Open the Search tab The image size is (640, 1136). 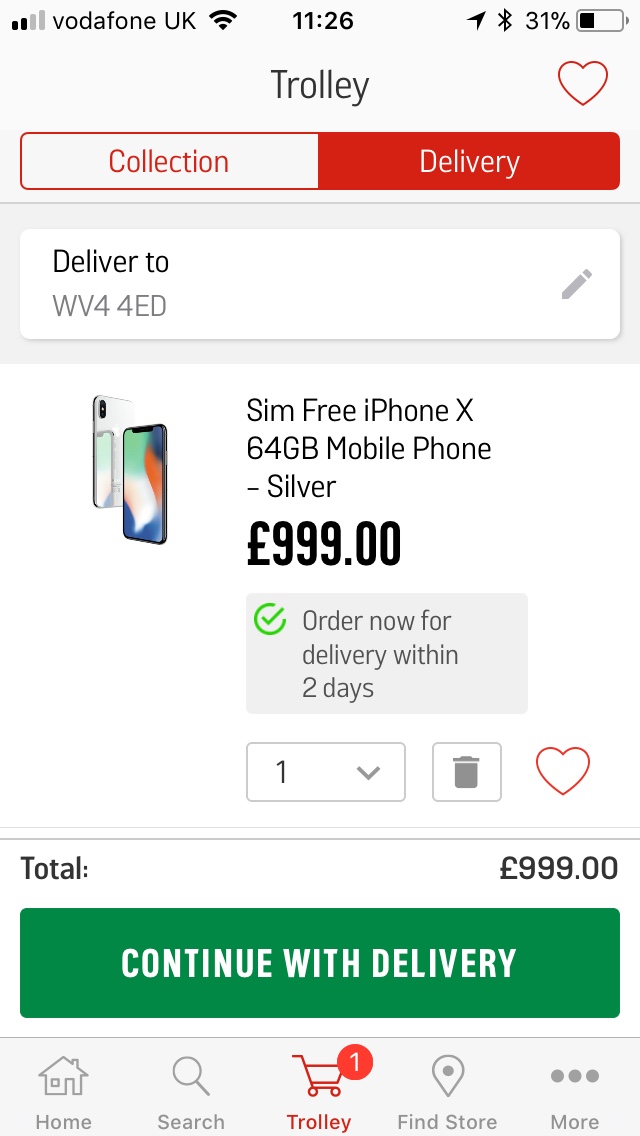190,1092
